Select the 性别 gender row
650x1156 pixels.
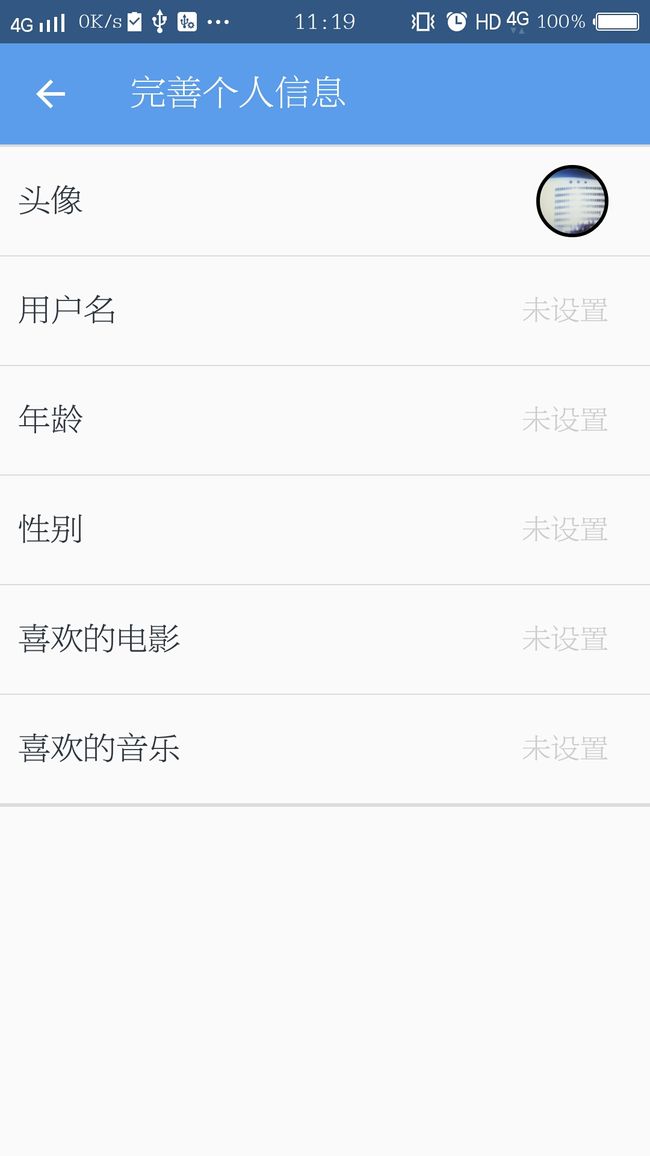coord(325,530)
